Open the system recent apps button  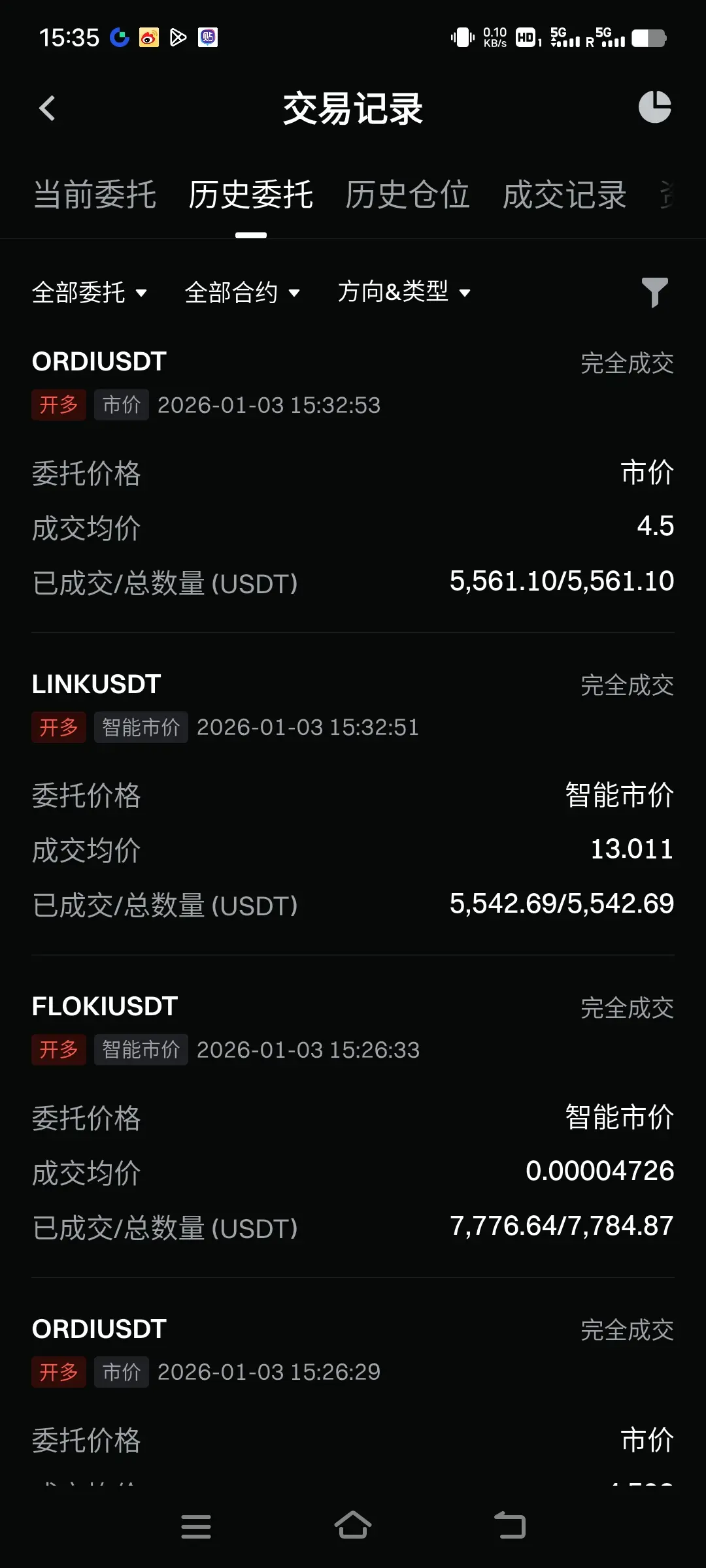pyautogui.click(x=196, y=1527)
